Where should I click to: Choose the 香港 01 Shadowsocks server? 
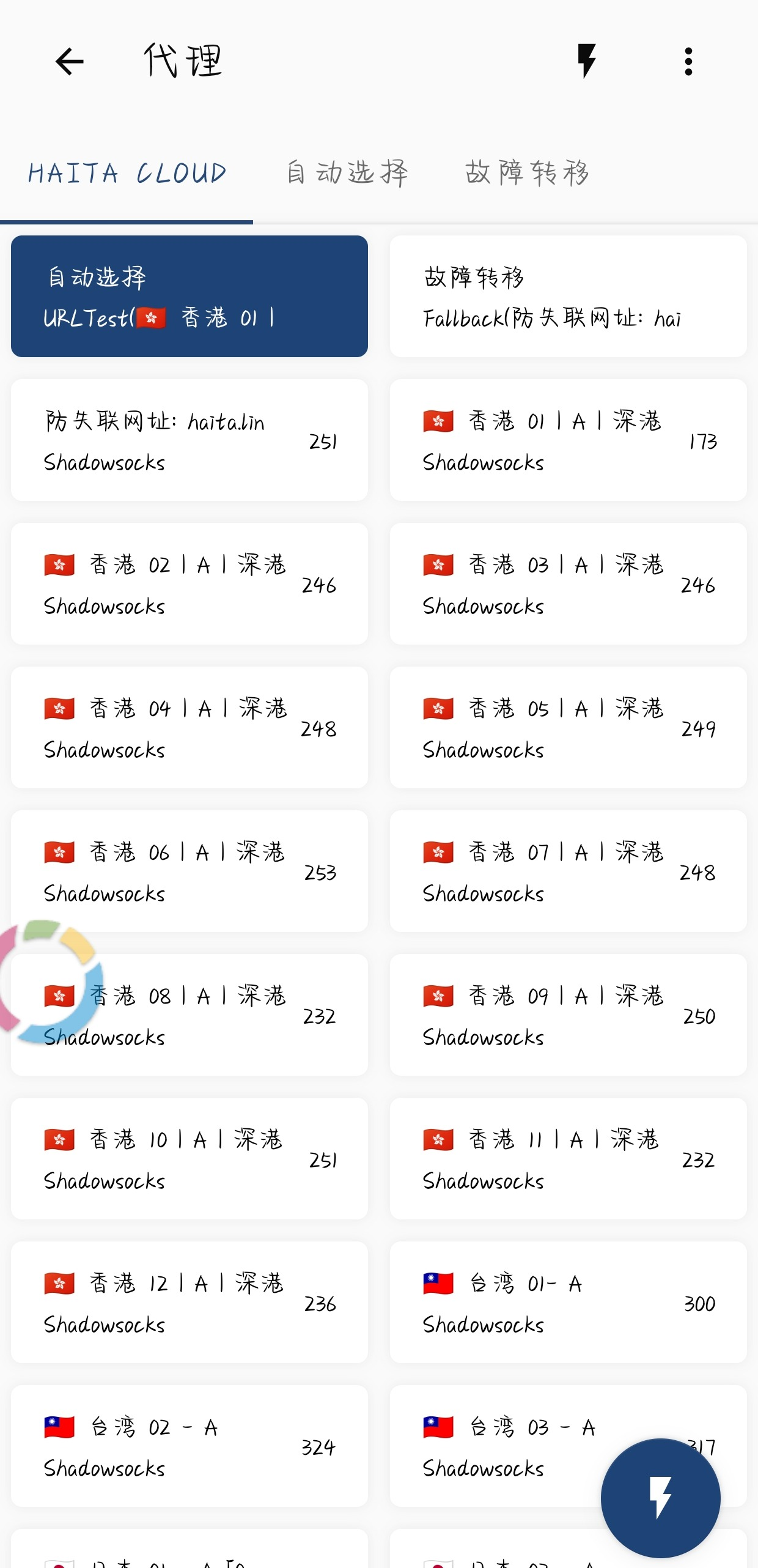pos(568,440)
